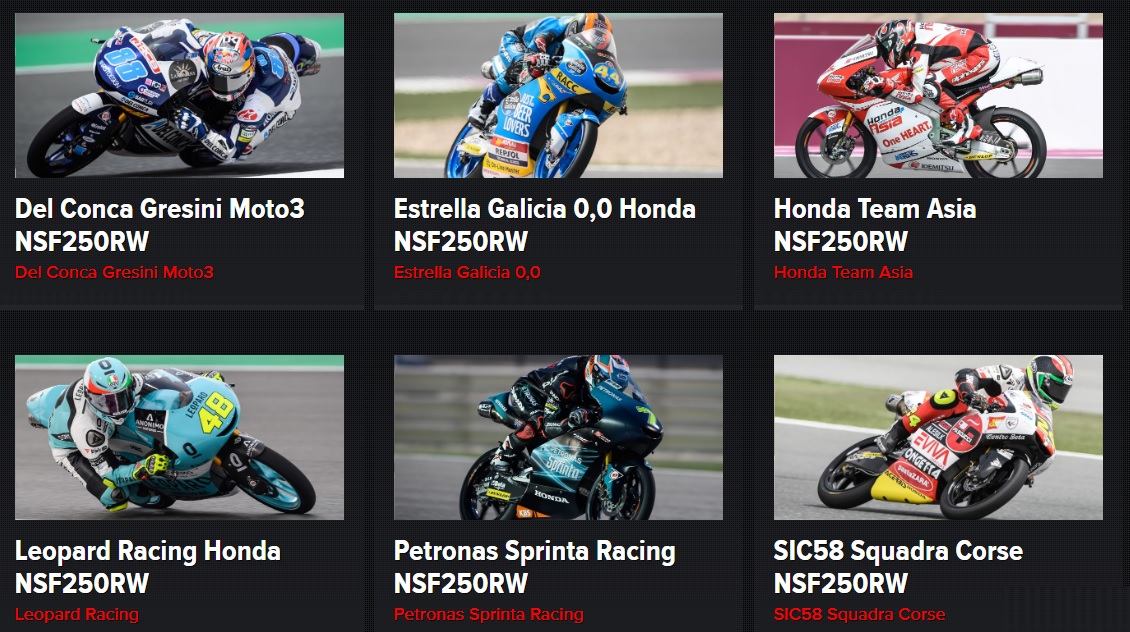Open the Petronas Sprinta Racing NSF250RW card

coord(534,566)
